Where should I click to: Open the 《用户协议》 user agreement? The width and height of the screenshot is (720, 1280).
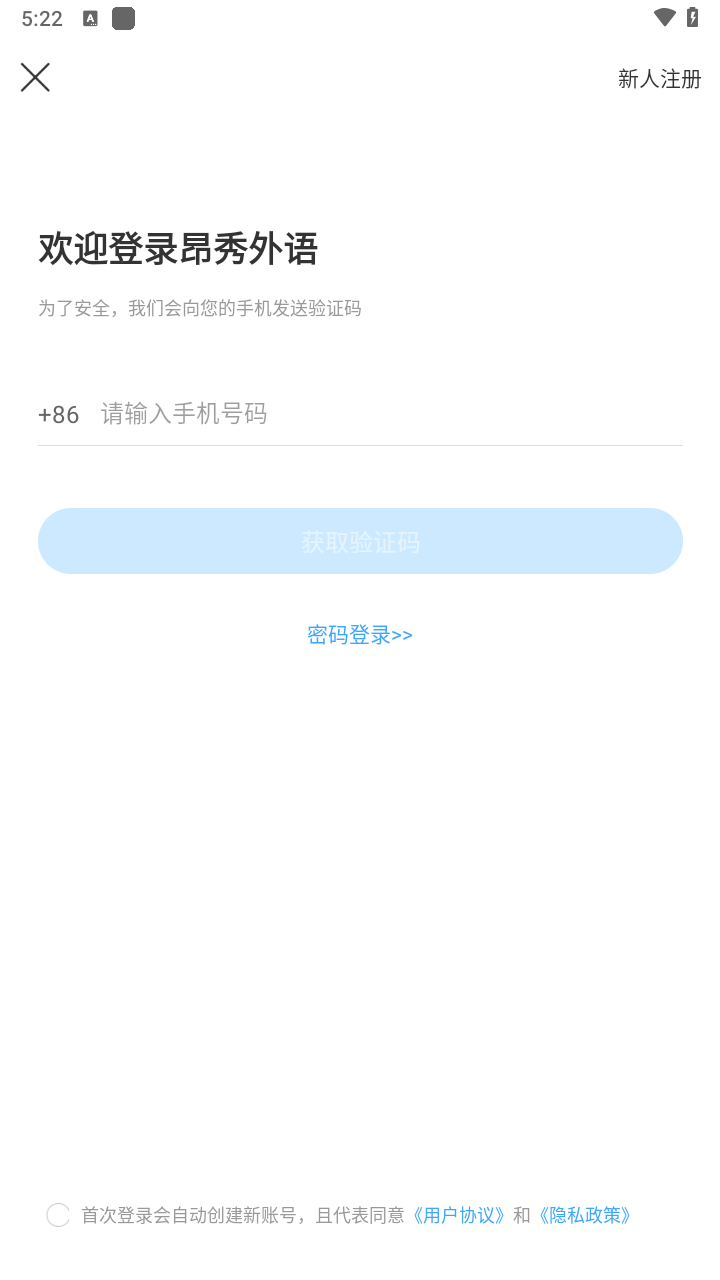point(460,1215)
